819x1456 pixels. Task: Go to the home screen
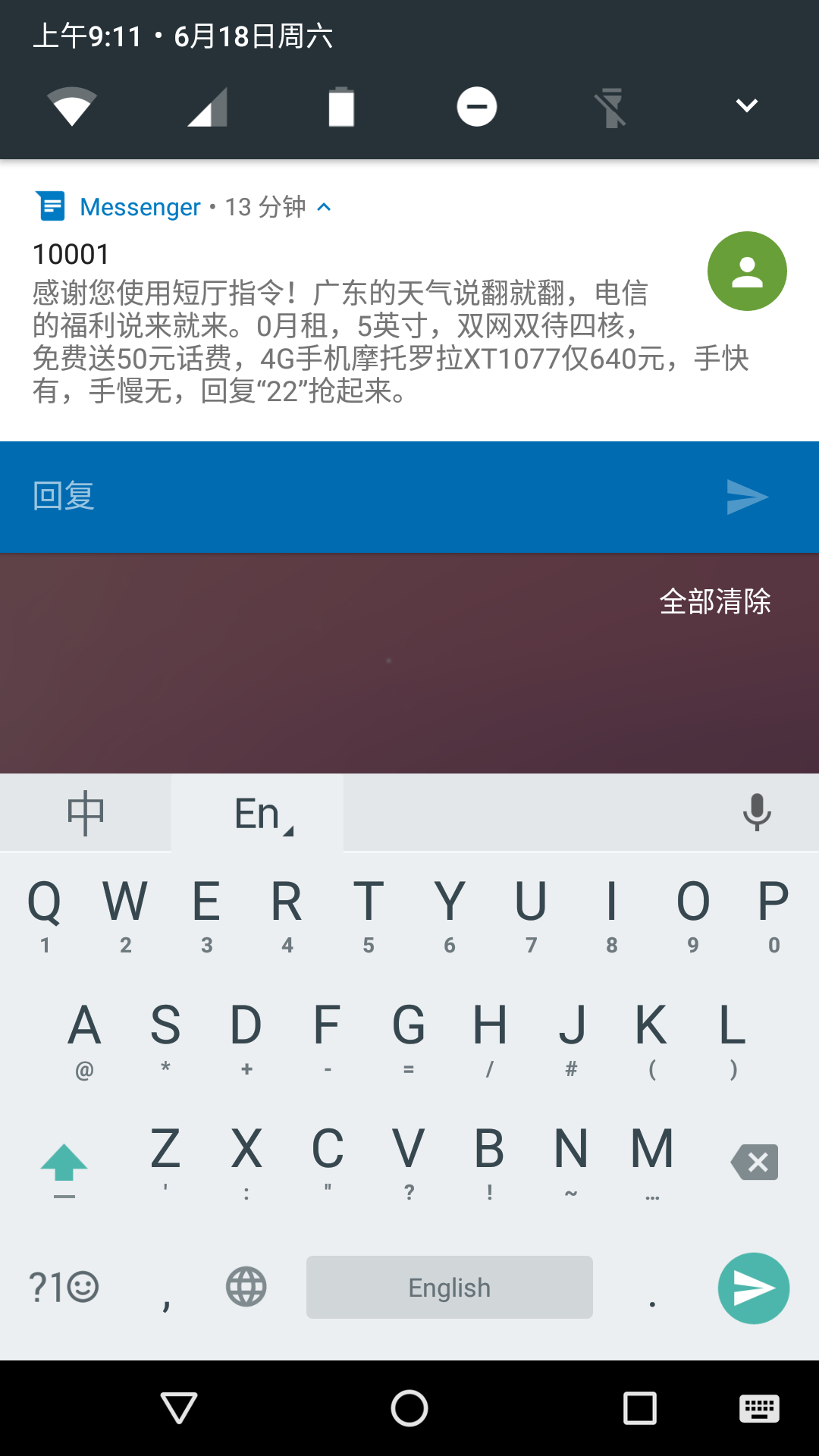coord(409,1408)
